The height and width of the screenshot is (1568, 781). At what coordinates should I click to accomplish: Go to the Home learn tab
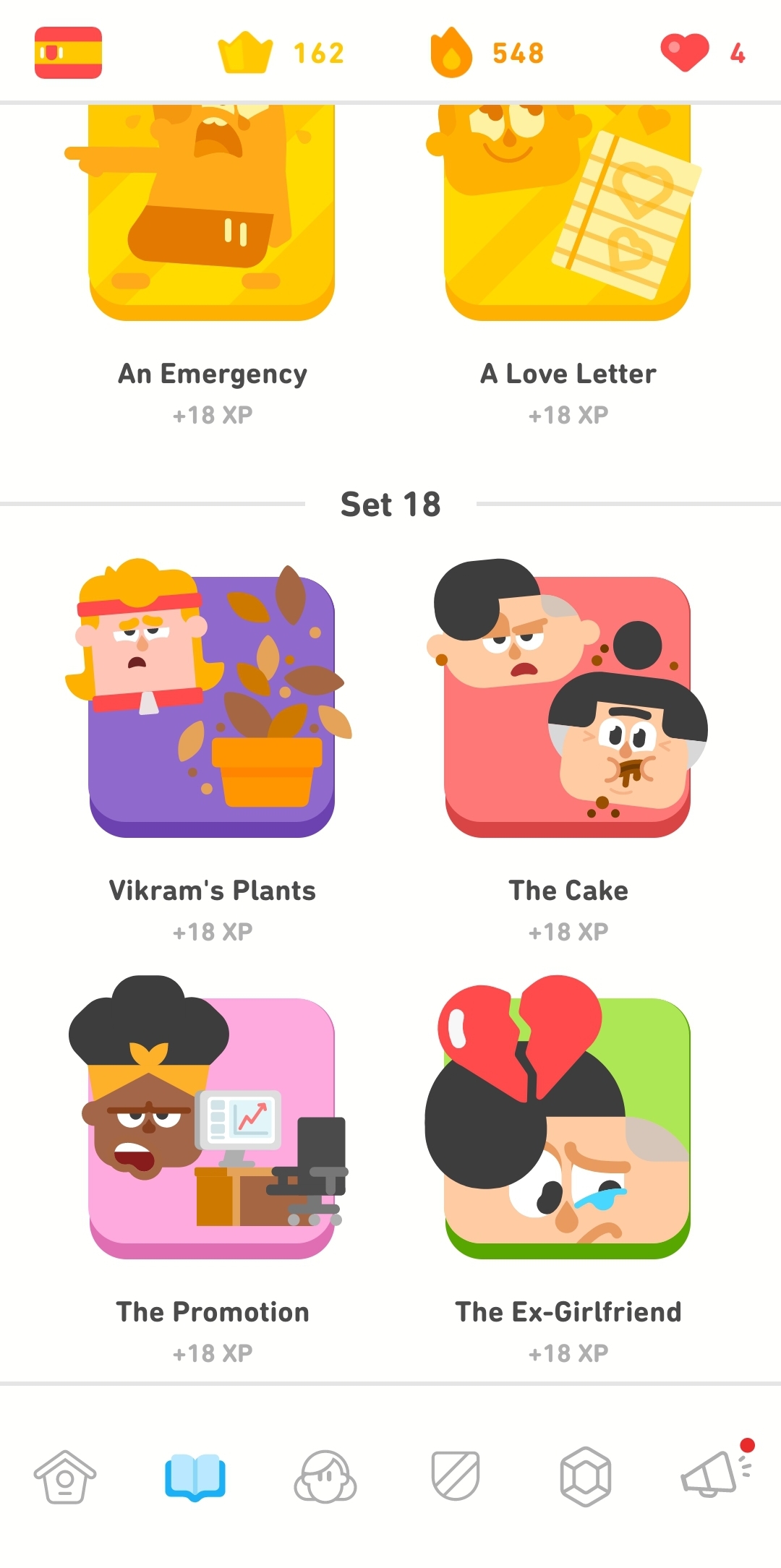coord(65,1476)
